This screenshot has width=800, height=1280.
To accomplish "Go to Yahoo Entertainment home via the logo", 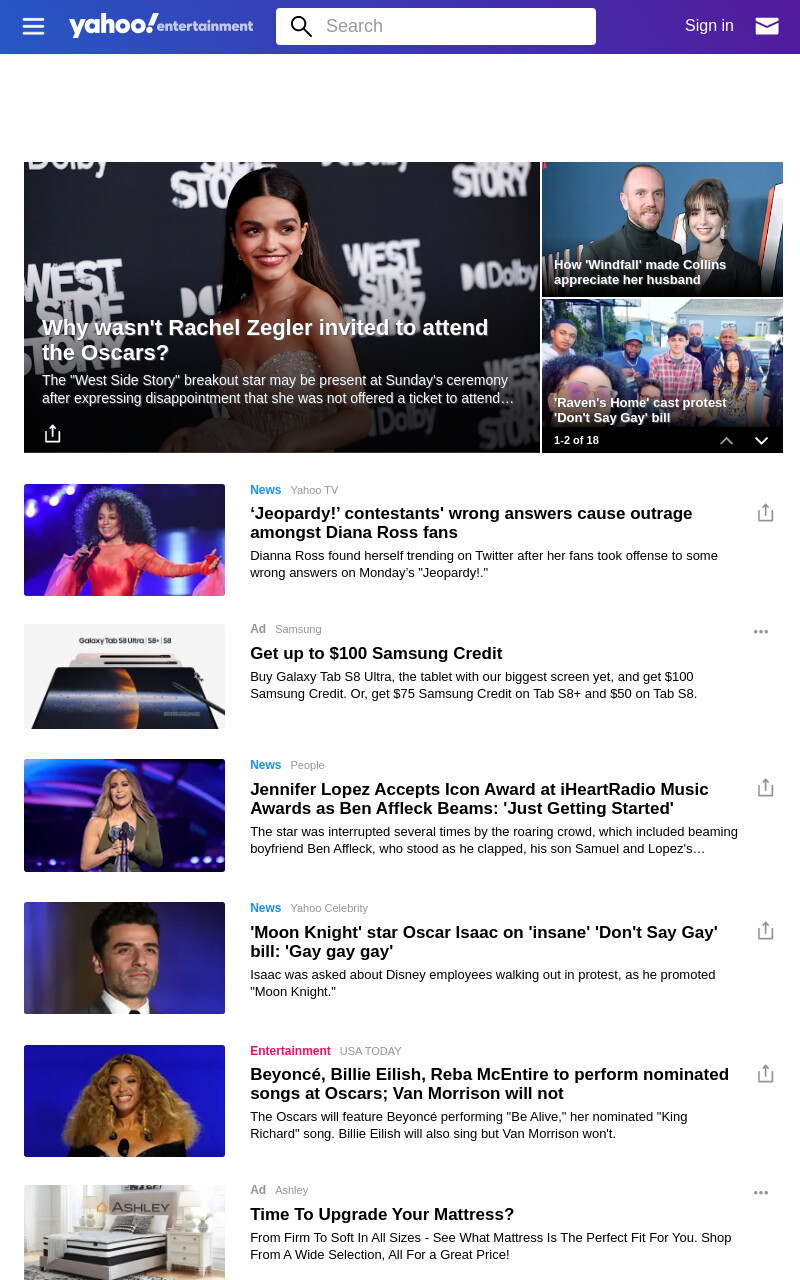I will coord(161,25).
